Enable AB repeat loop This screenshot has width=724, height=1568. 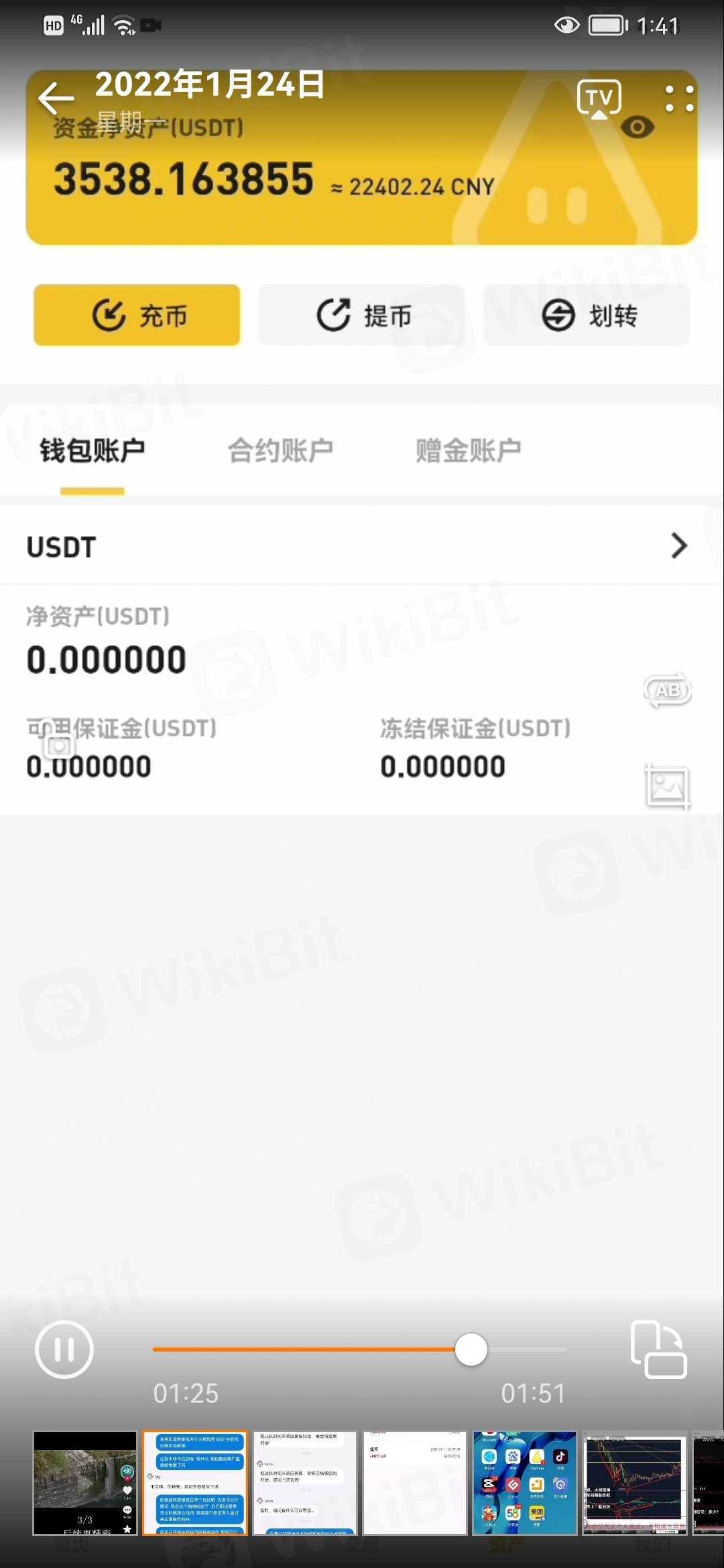(667, 690)
